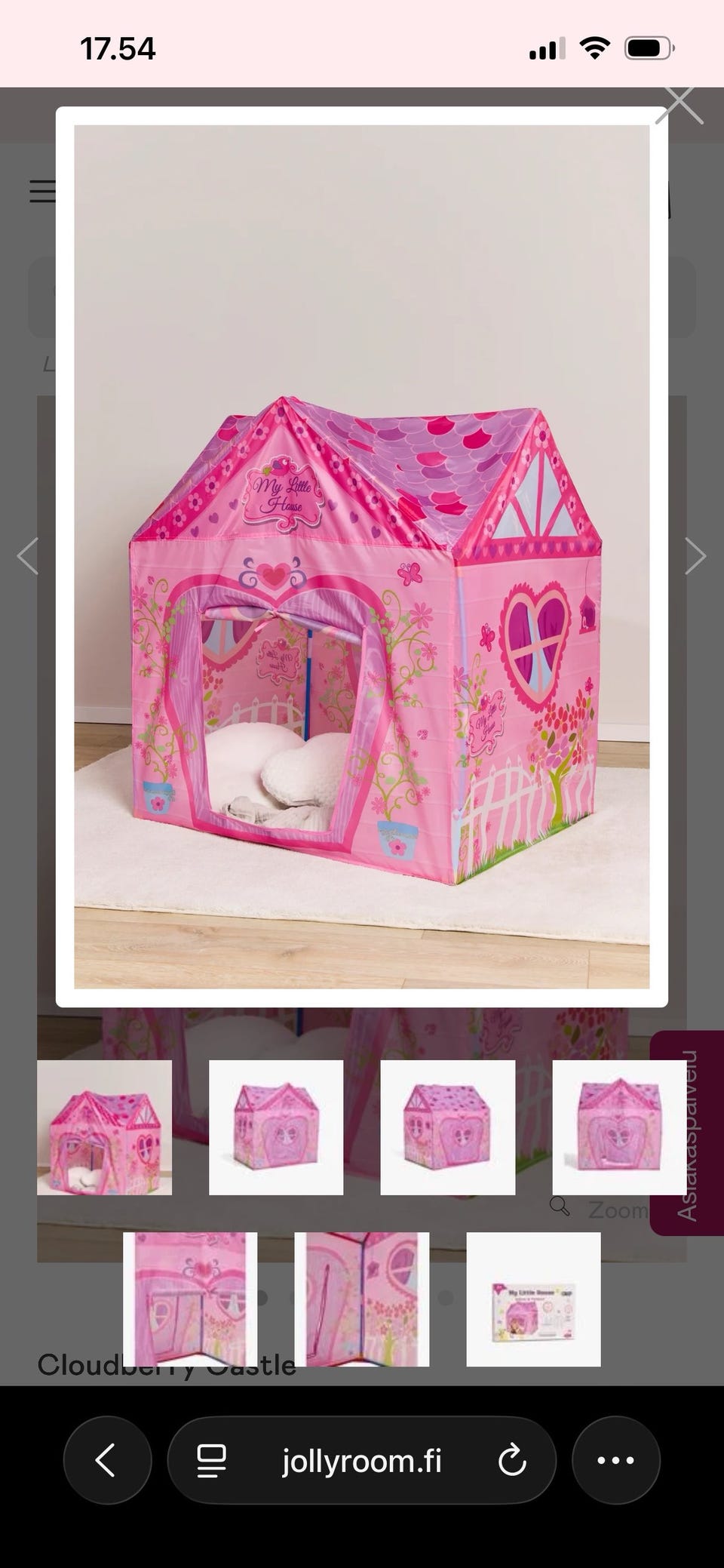This screenshot has width=724, height=1568.
Task: Open the Asiakaspalvelu customer service tab
Action: click(687, 1133)
